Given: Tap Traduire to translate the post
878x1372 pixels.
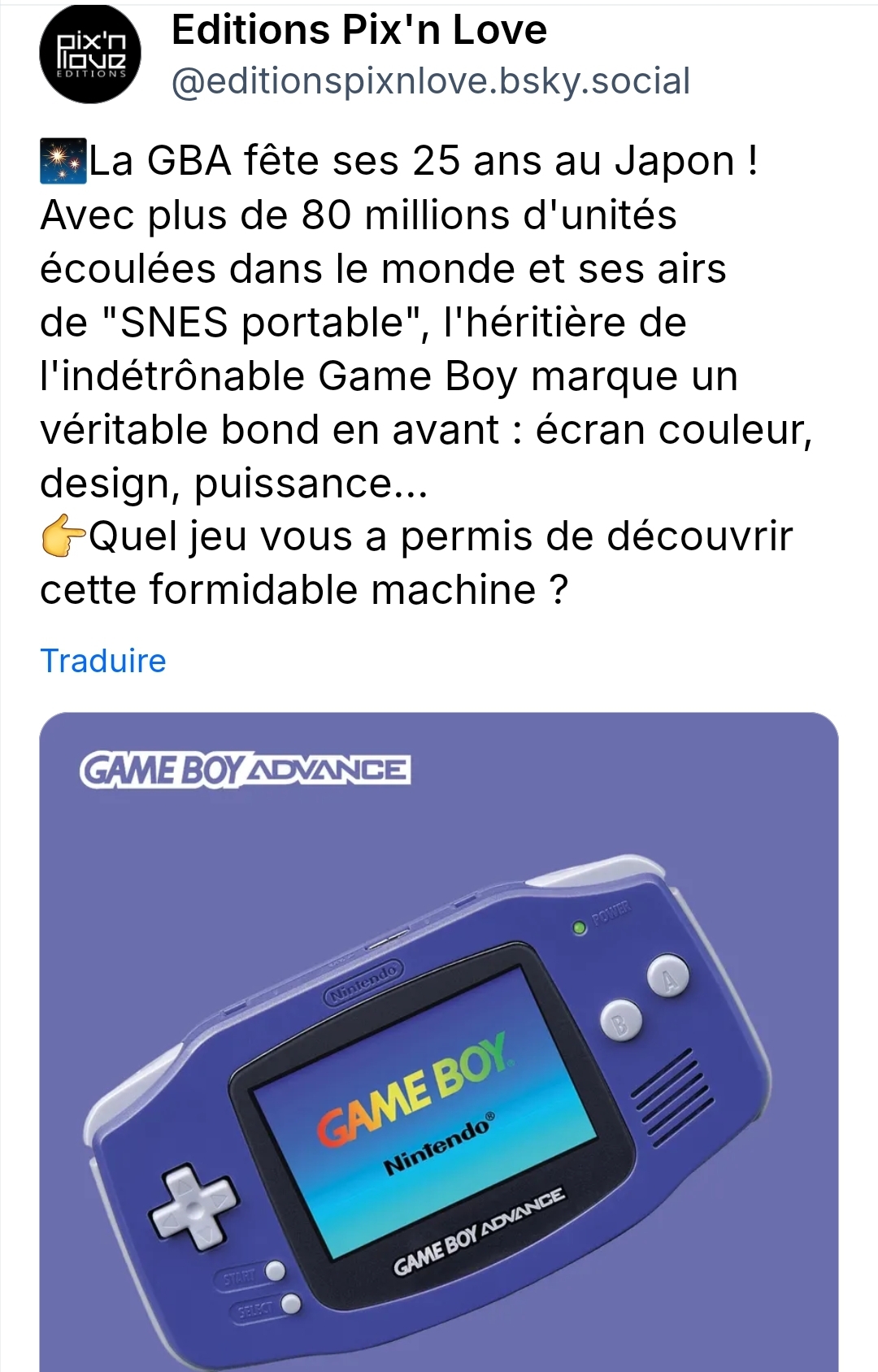Looking at the screenshot, I should click(x=103, y=661).
